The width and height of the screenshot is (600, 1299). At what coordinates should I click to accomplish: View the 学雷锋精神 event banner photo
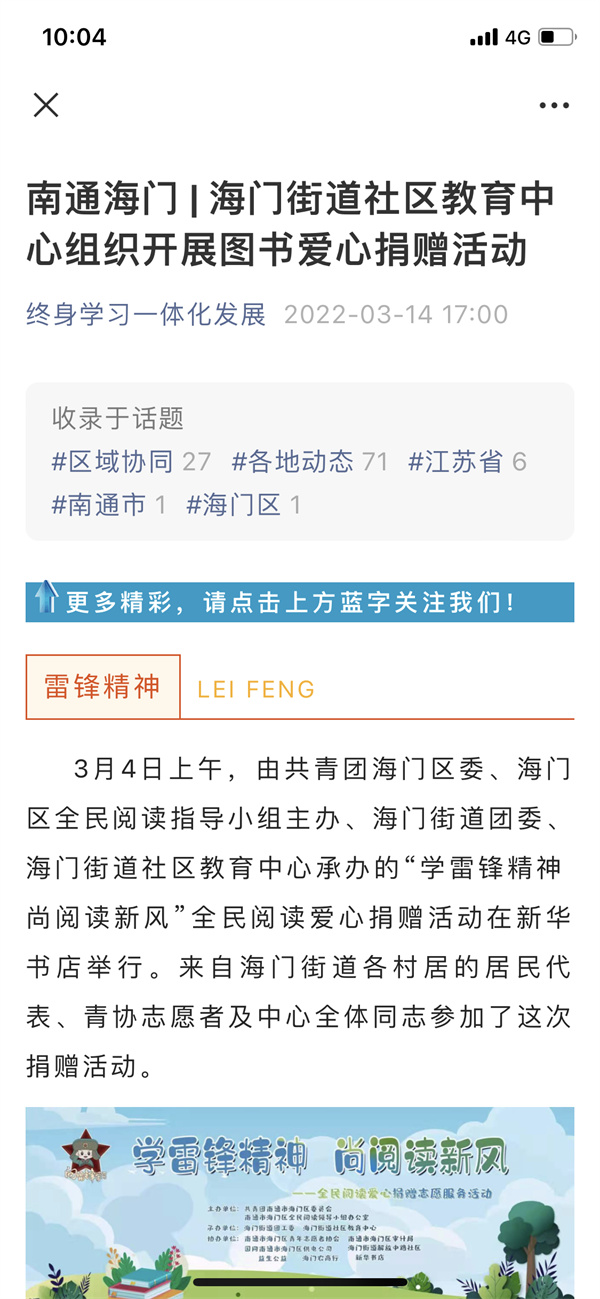(x=300, y=1200)
